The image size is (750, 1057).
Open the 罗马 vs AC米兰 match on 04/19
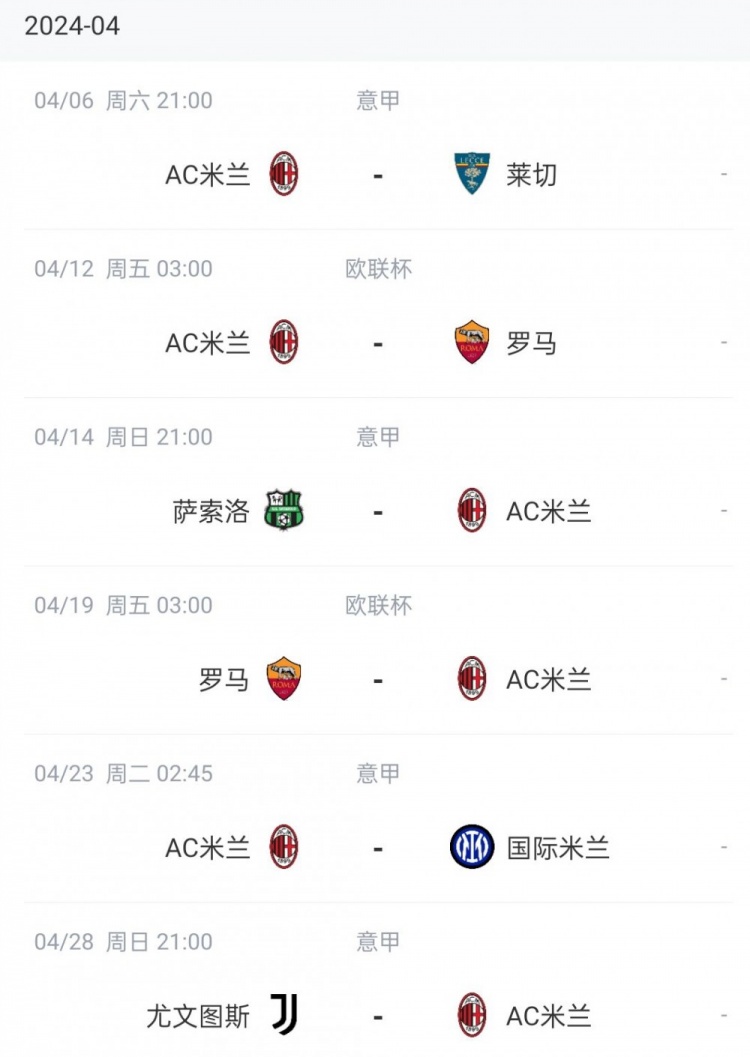[378, 680]
